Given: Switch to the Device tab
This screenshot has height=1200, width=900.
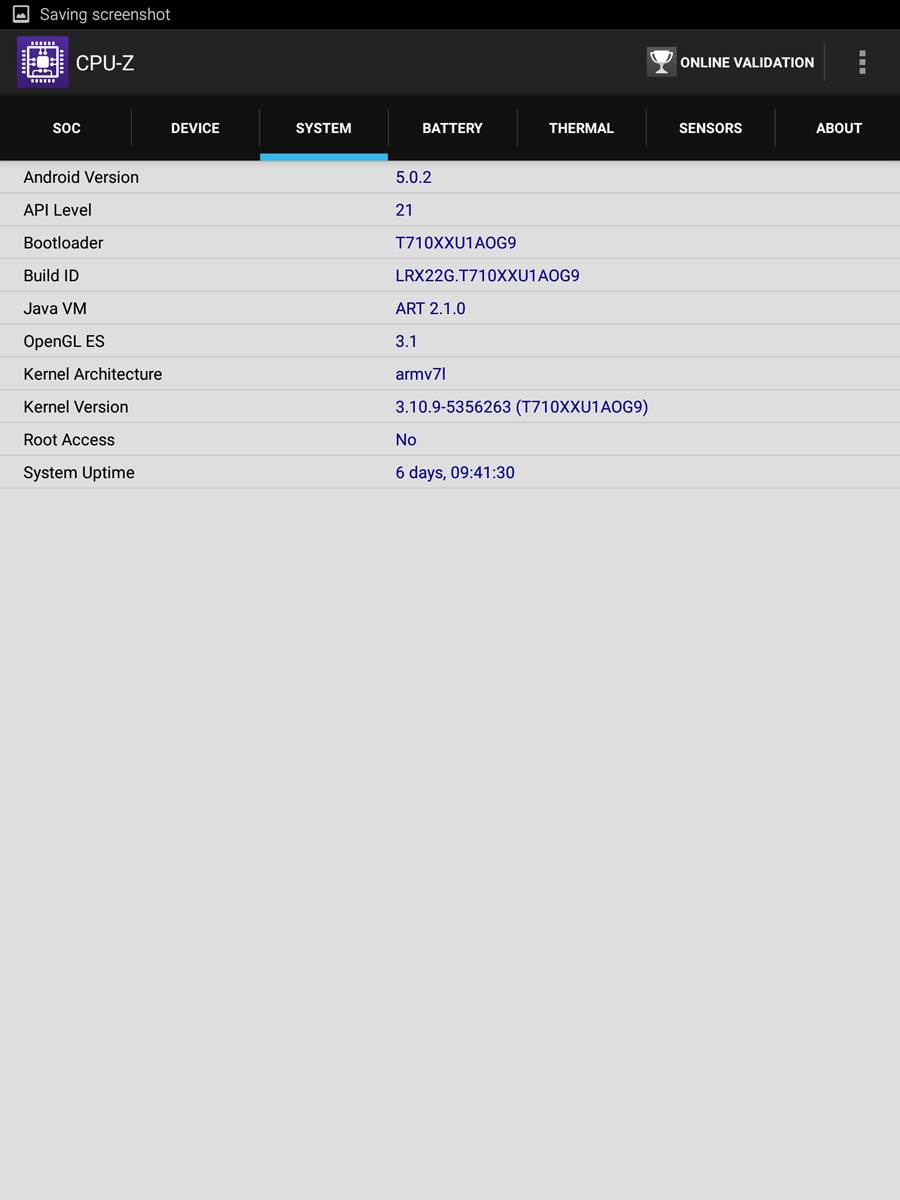Looking at the screenshot, I should (x=195, y=128).
